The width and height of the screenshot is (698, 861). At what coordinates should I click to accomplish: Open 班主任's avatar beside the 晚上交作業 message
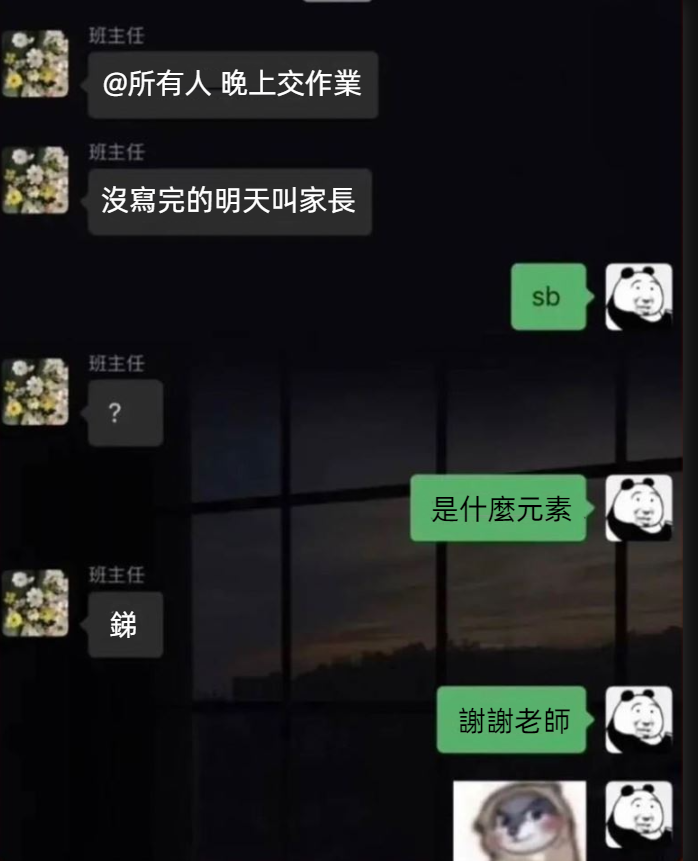pyautogui.click(x=35, y=64)
